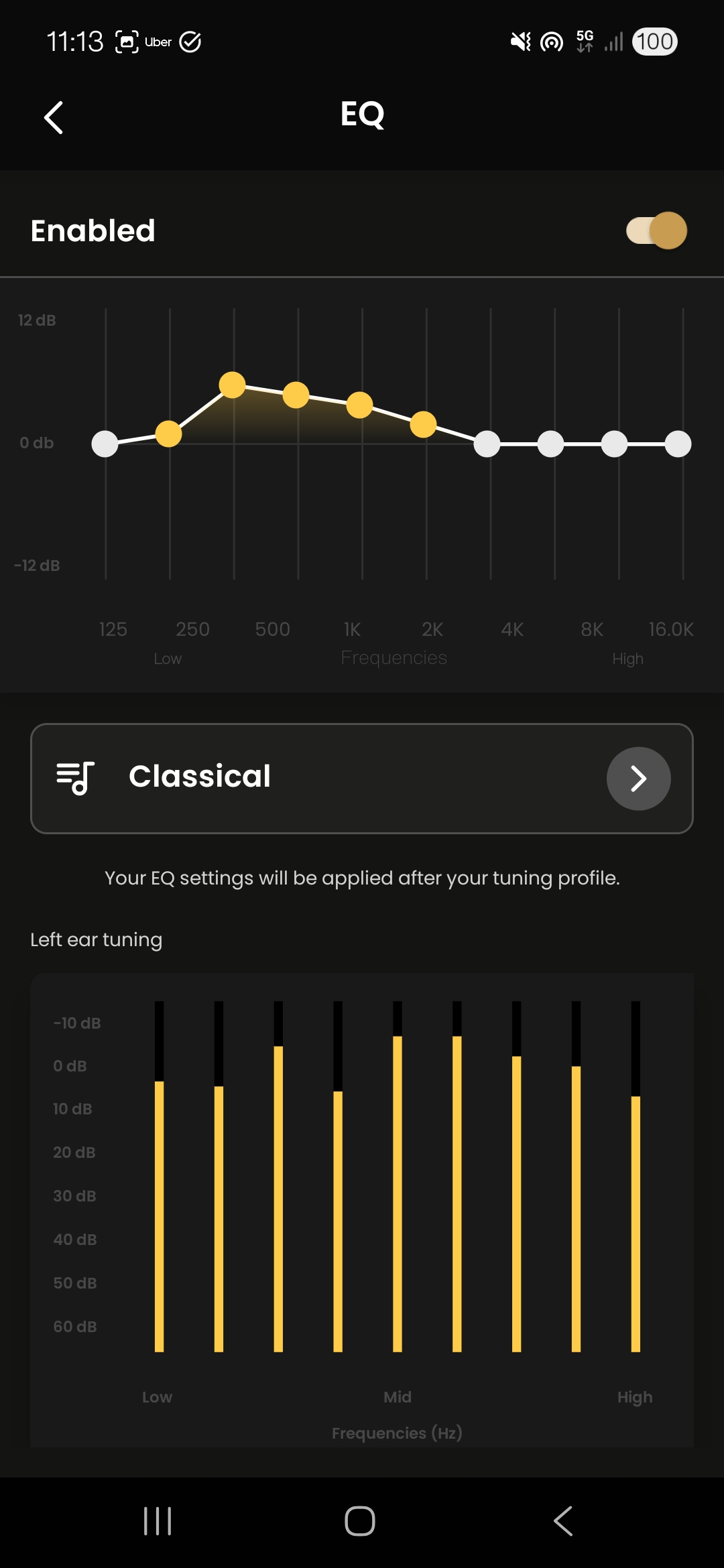Tap the back arrow to exit EQ

click(54, 117)
